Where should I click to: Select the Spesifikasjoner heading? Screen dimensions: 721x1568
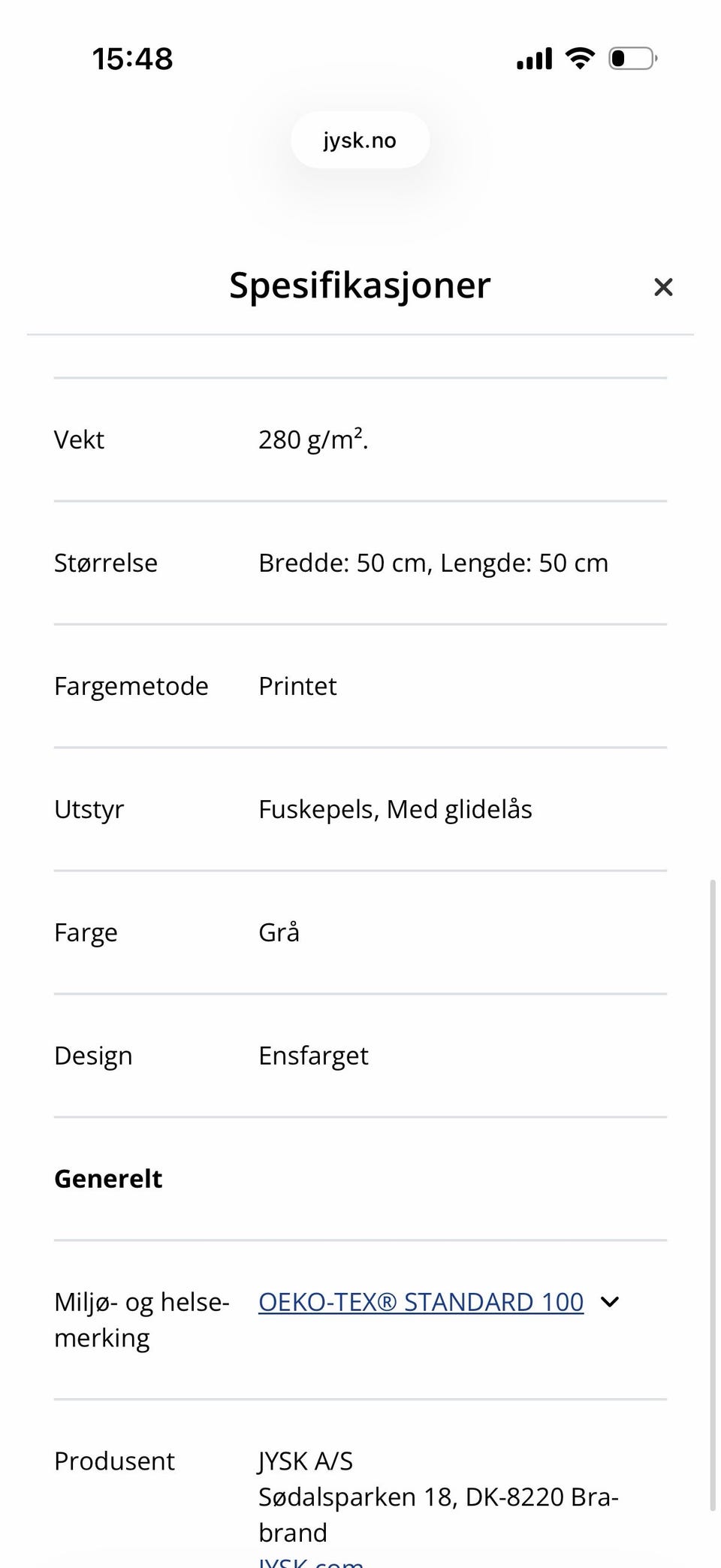click(x=360, y=286)
